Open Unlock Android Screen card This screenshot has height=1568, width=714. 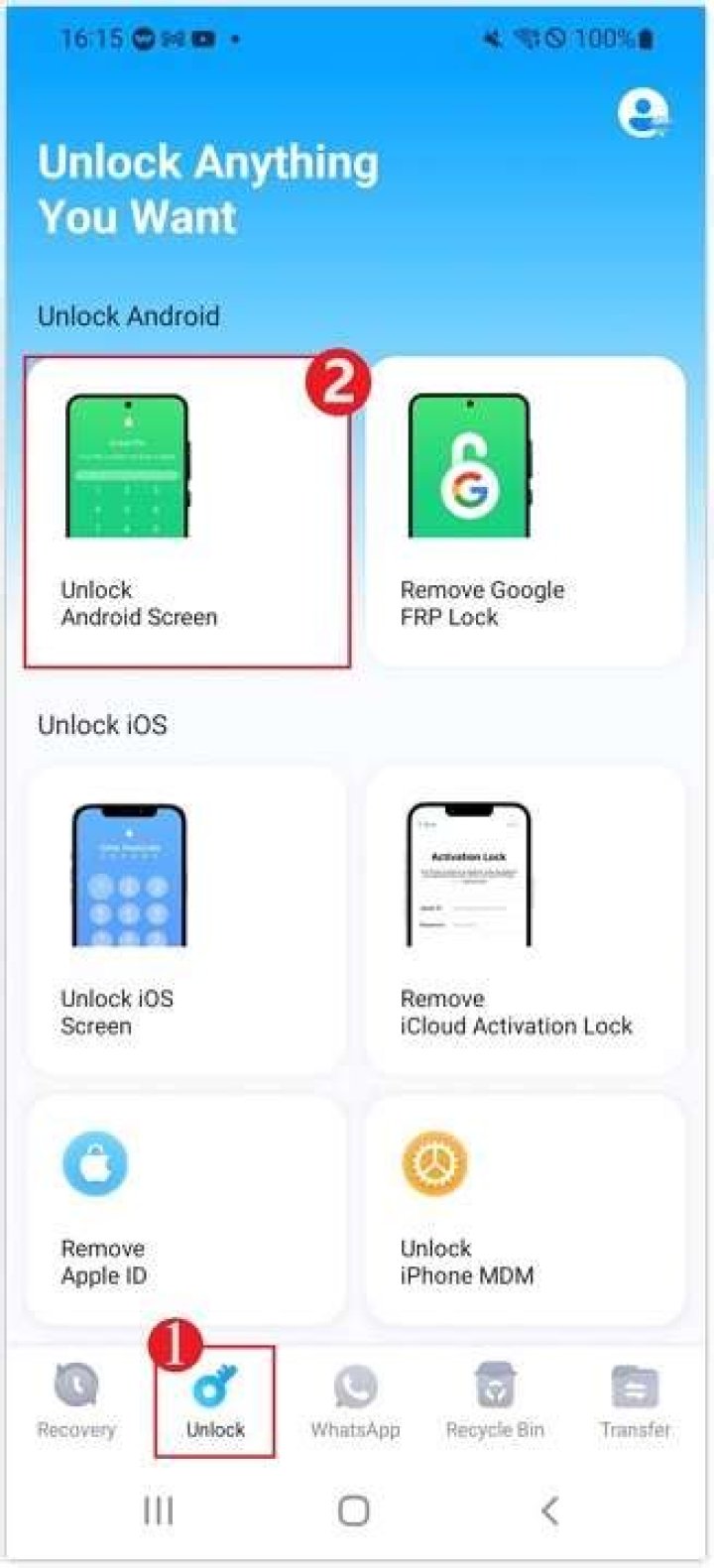pyautogui.click(x=187, y=512)
